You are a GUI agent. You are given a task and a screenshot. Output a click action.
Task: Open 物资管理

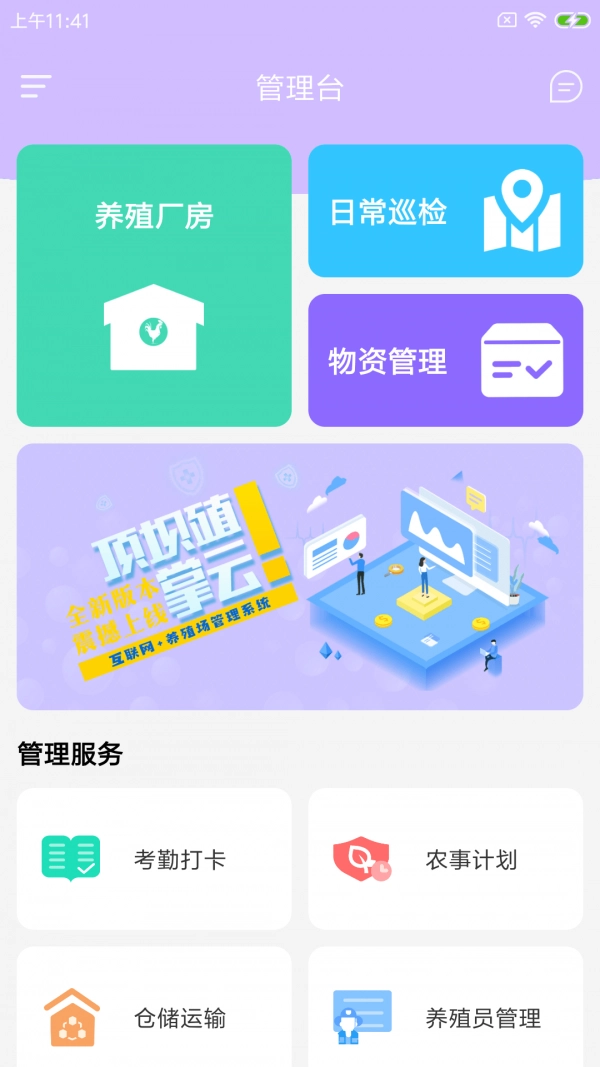(x=445, y=360)
